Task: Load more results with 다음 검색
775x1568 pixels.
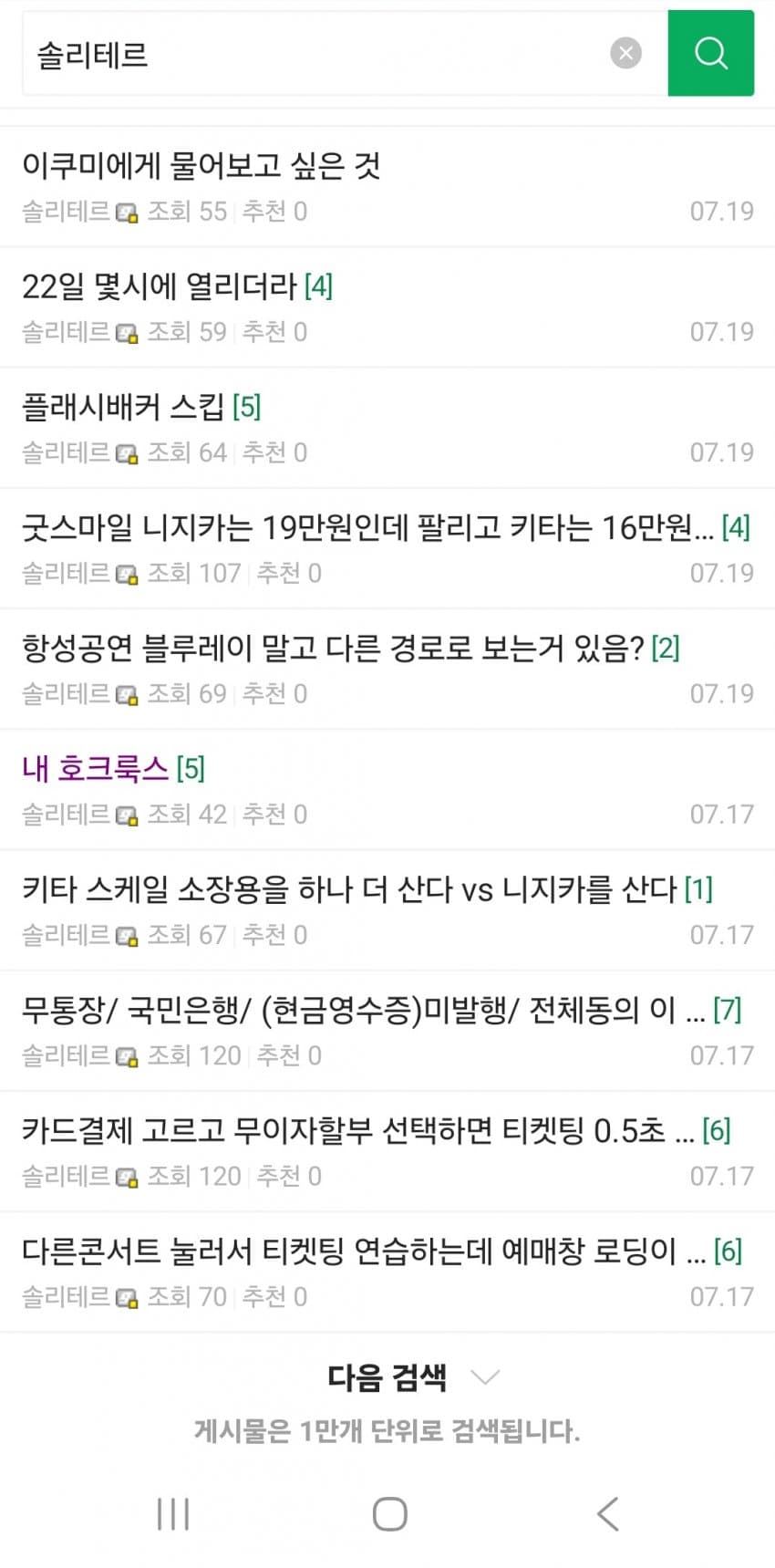Action: (x=387, y=1377)
